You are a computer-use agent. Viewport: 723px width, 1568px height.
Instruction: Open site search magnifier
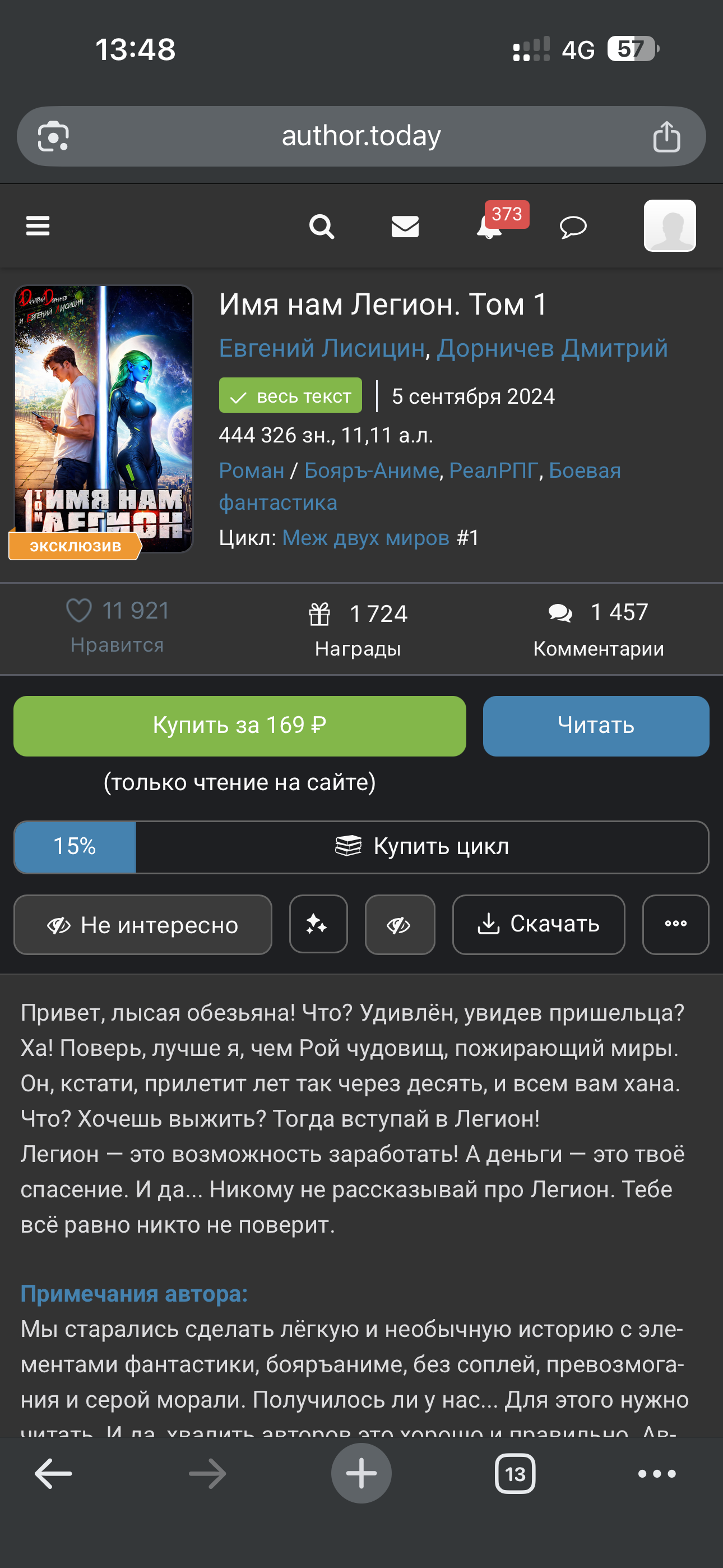(x=321, y=227)
